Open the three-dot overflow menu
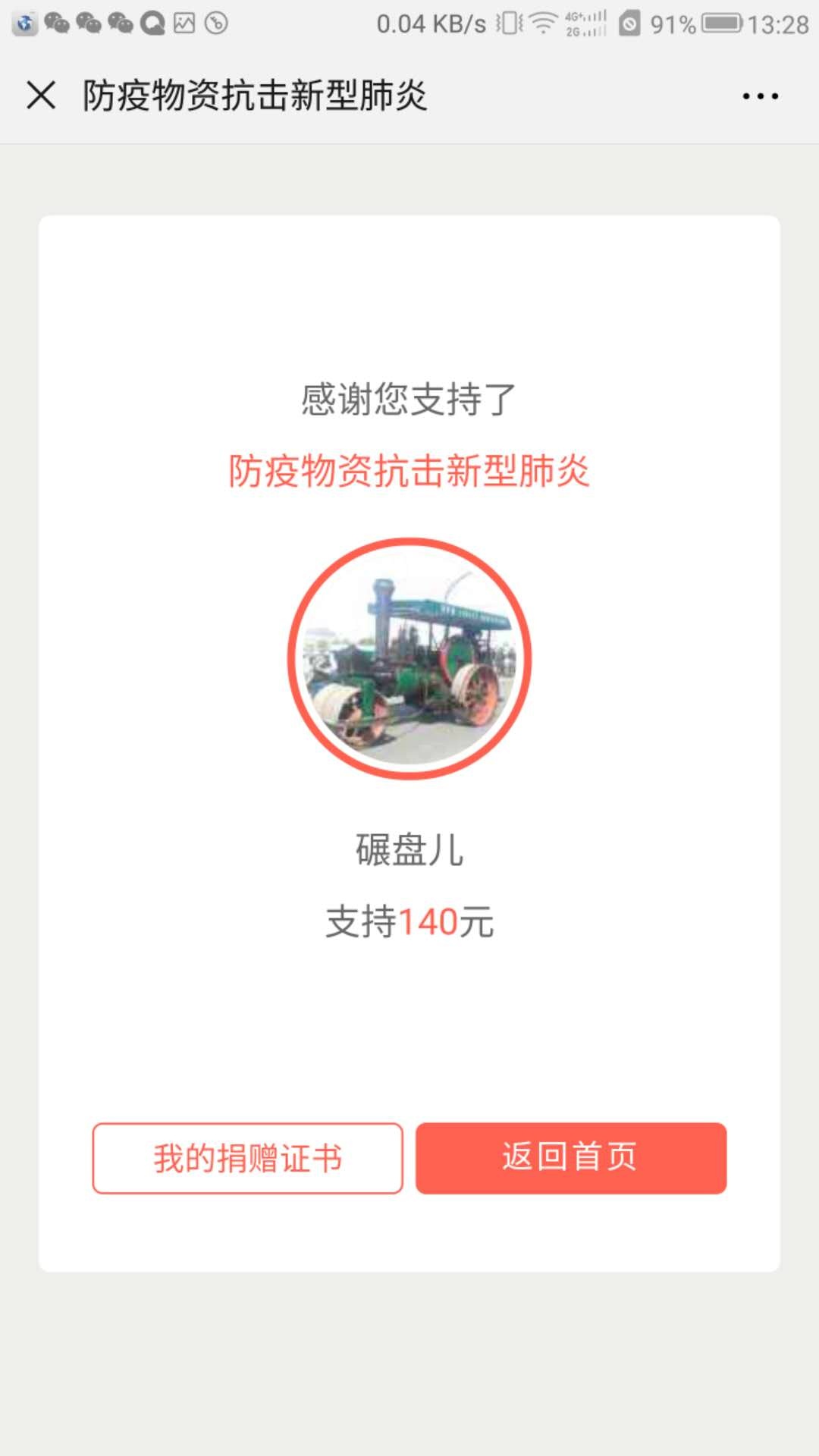Image resolution: width=819 pixels, height=1456 pixels. coord(760,96)
